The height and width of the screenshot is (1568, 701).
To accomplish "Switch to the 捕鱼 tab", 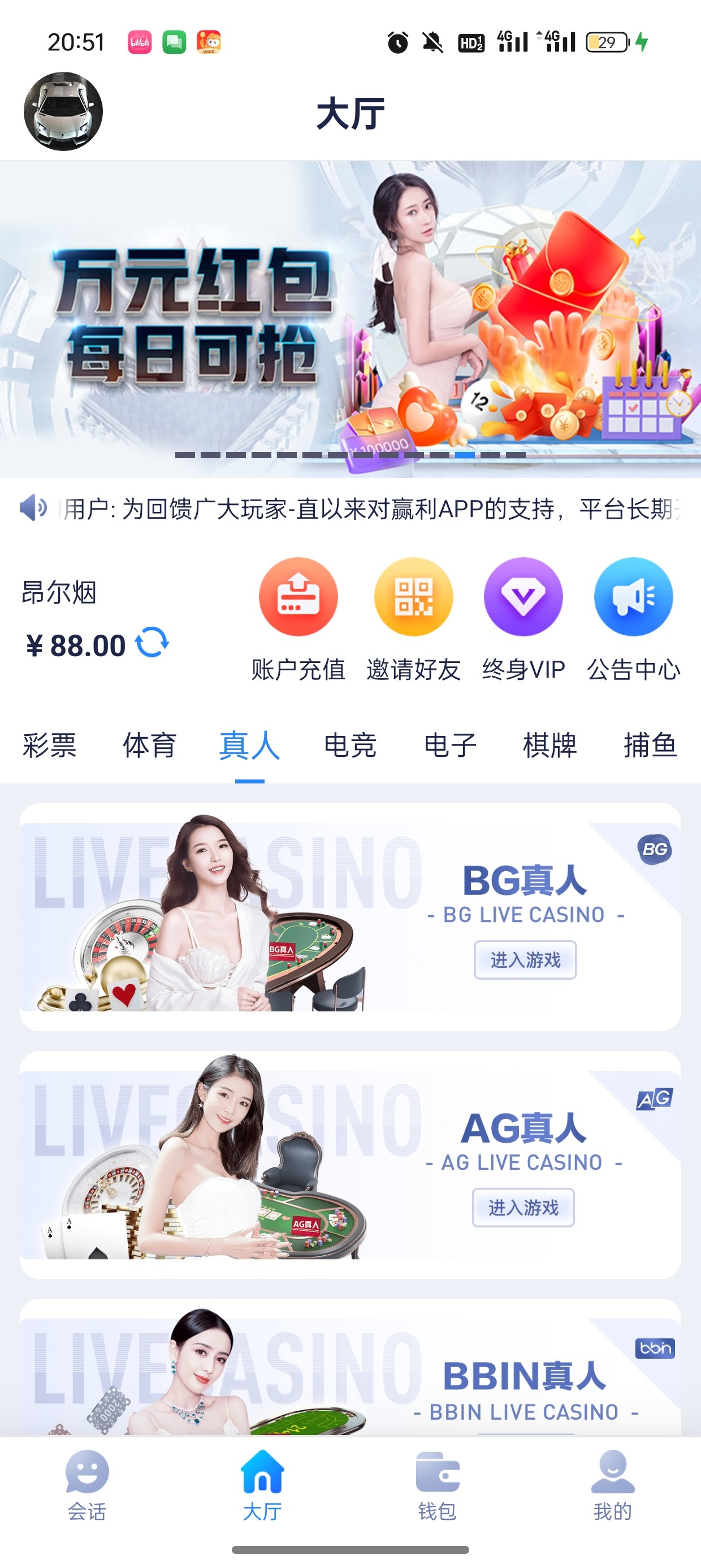I will tap(650, 745).
